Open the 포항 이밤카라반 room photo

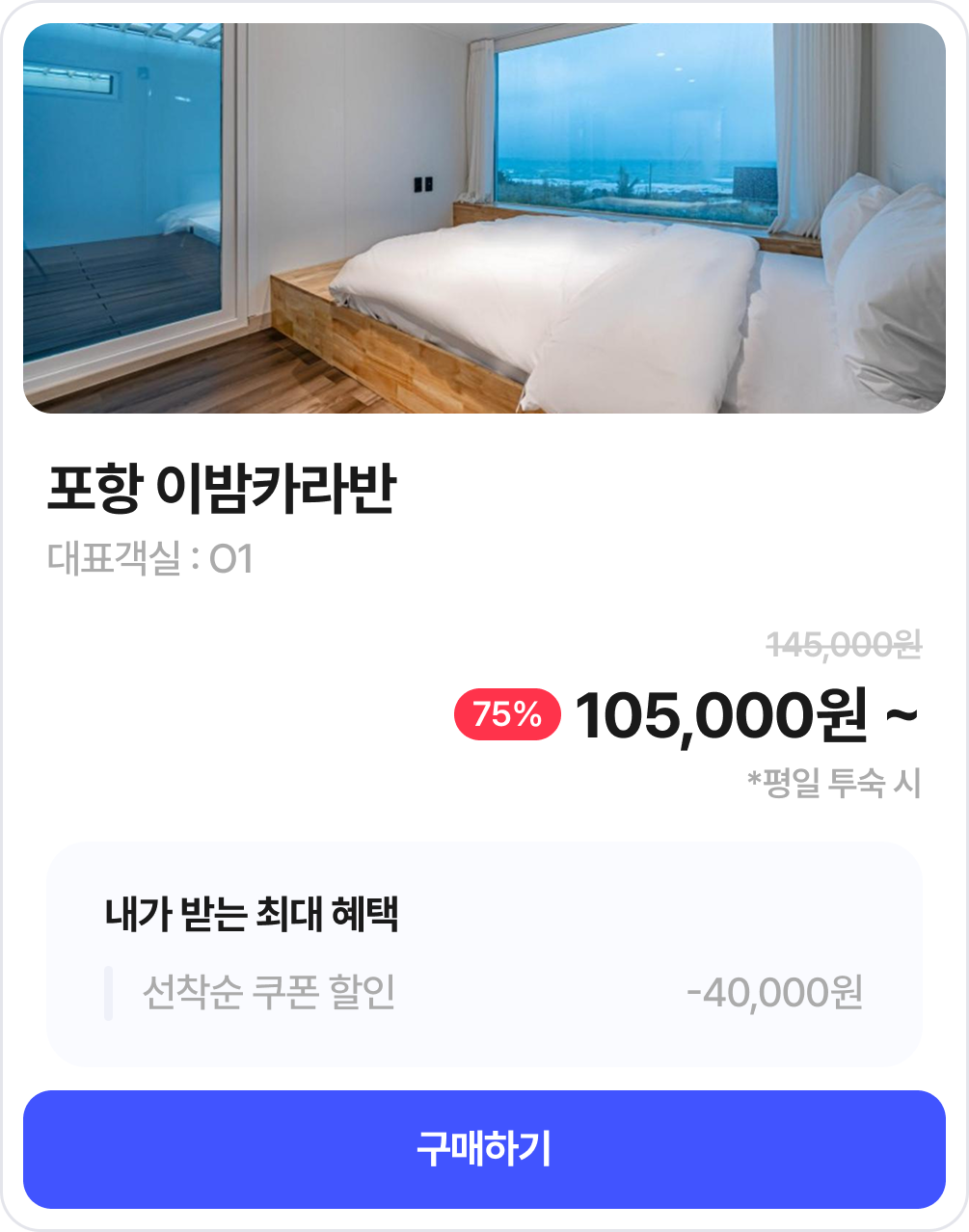click(484, 219)
